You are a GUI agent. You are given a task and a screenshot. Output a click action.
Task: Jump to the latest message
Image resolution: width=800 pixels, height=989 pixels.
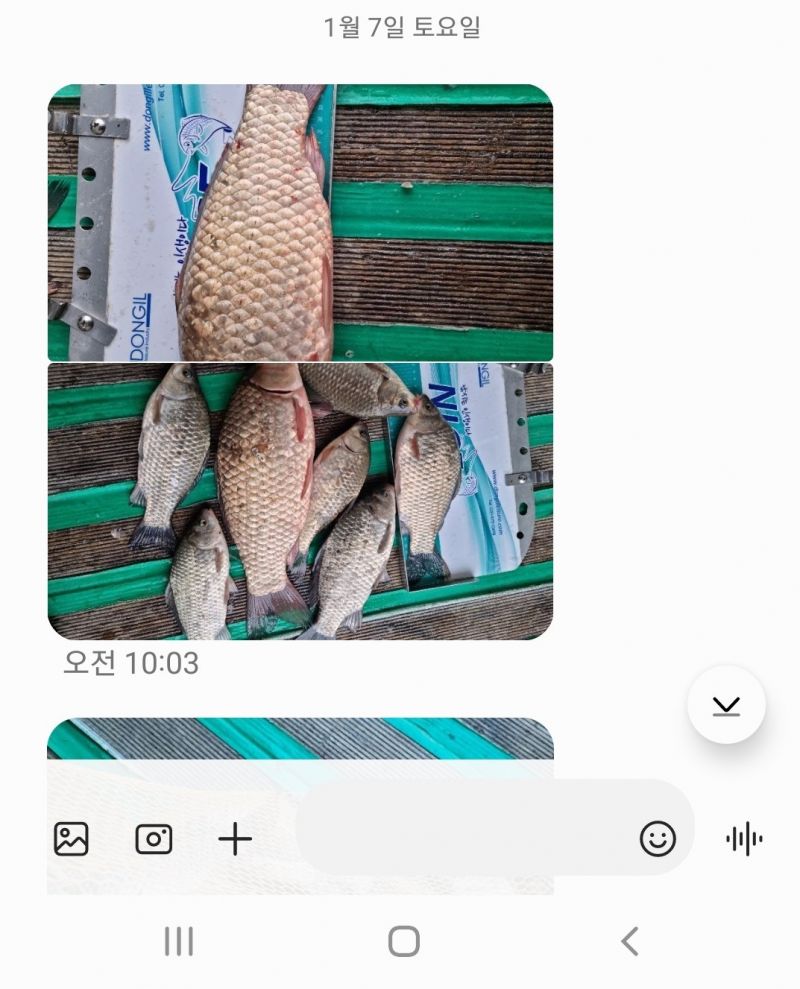tap(726, 705)
